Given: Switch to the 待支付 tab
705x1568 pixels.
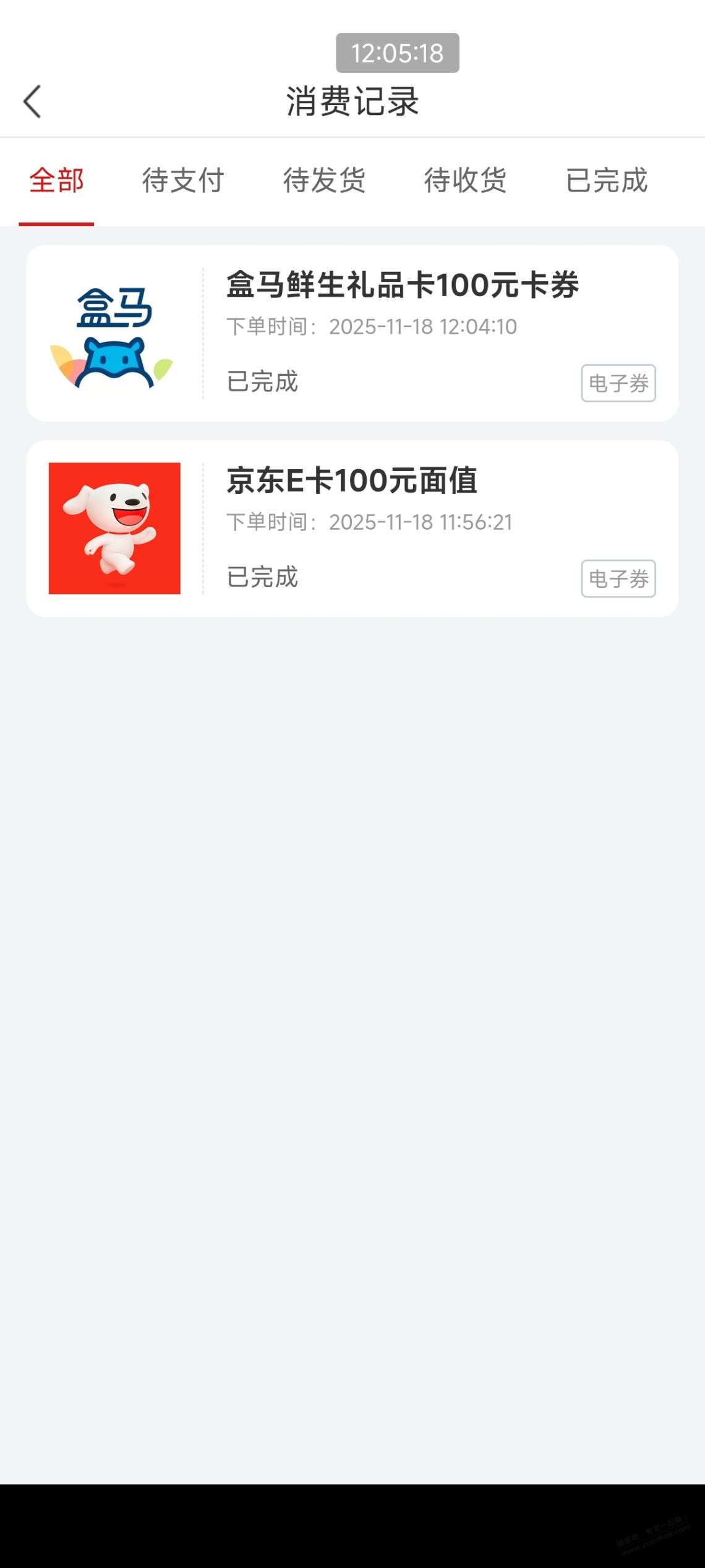Looking at the screenshot, I should [182, 181].
